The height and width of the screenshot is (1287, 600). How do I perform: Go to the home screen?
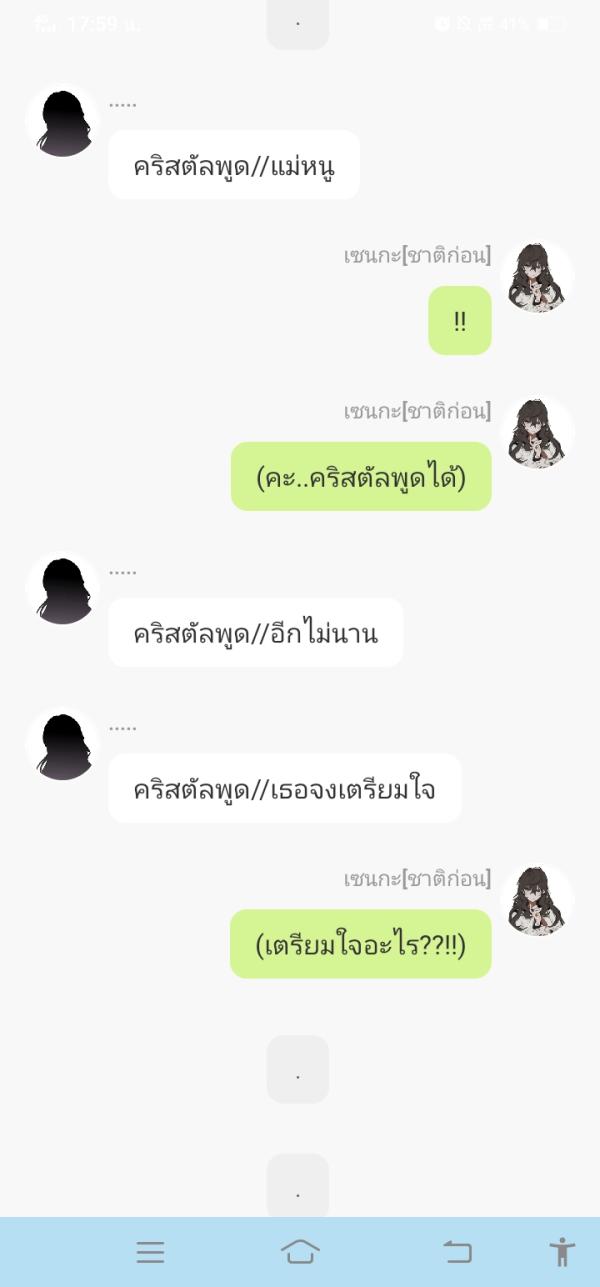300,1251
